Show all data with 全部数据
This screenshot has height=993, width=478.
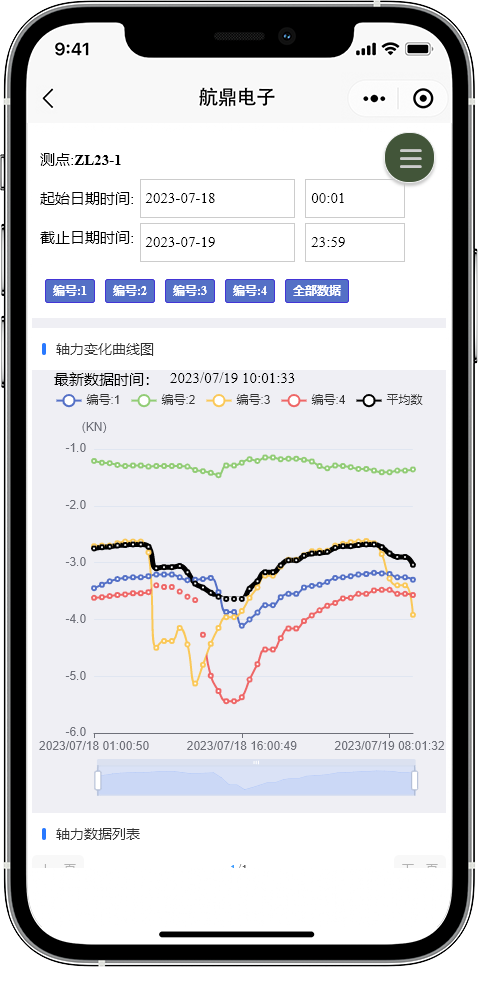point(317,291)
